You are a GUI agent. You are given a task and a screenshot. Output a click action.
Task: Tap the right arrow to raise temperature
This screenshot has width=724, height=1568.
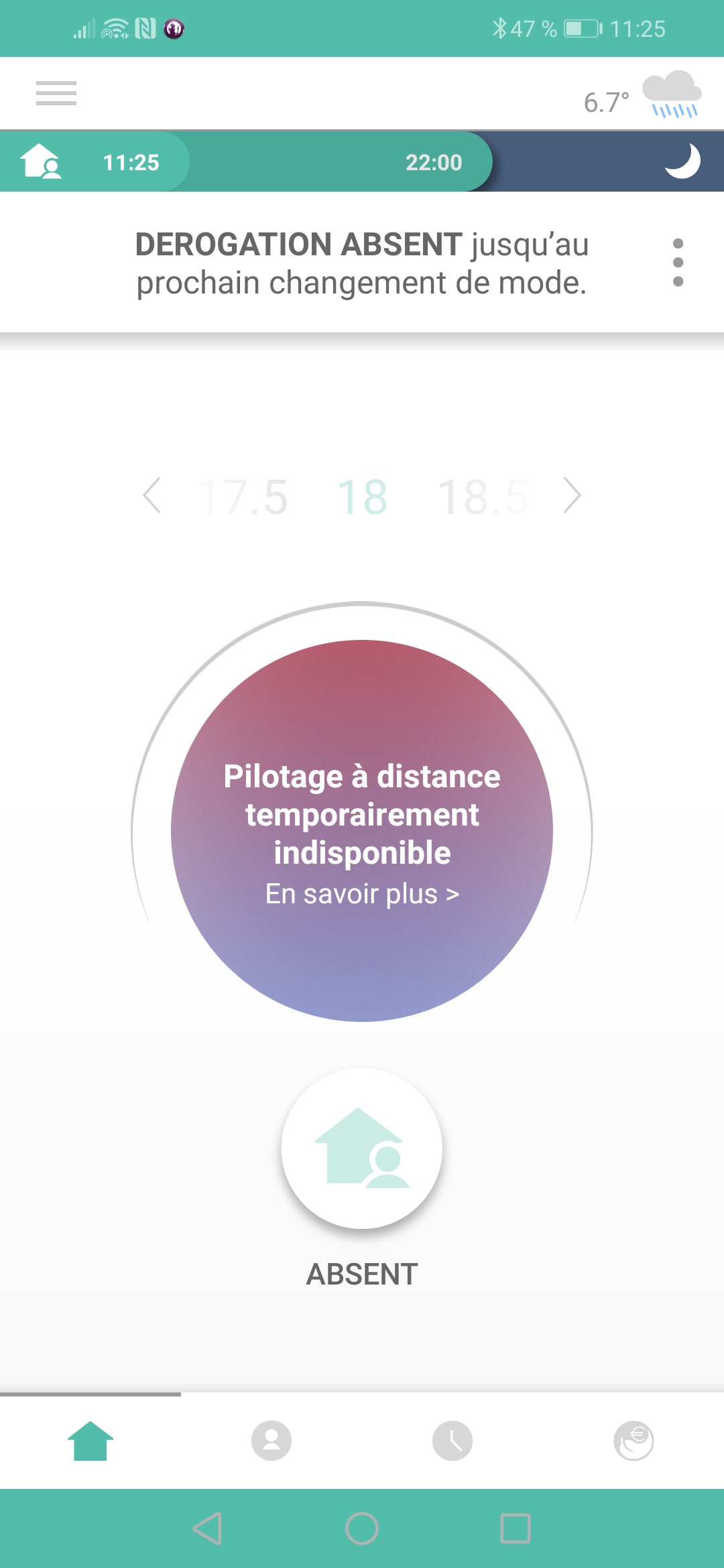pyautogui.click(x=571, y=496)
